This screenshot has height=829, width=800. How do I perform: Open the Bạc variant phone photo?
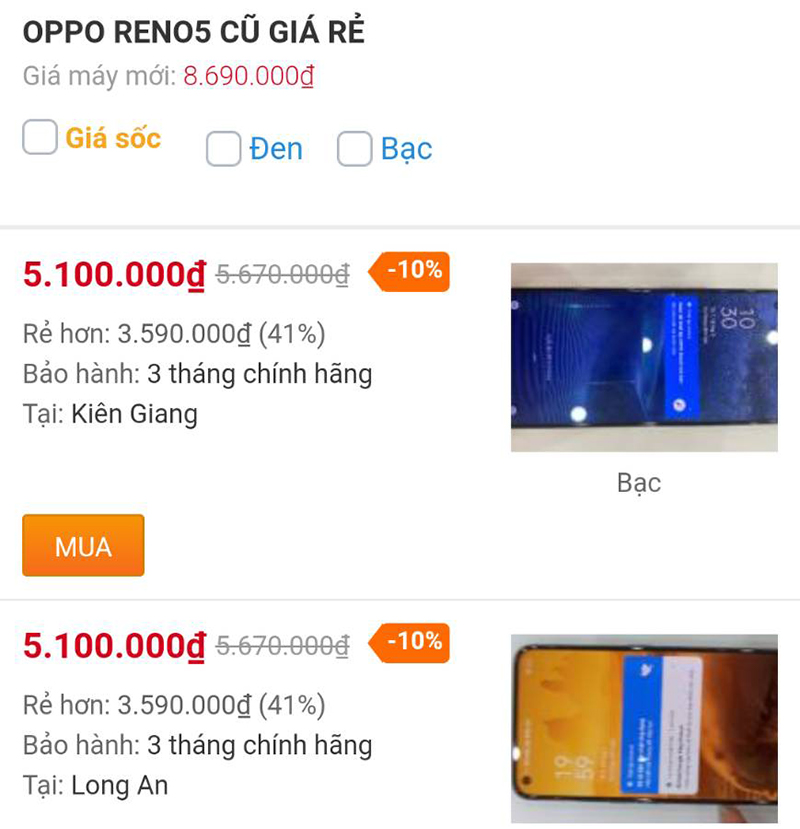click(644, 360)
